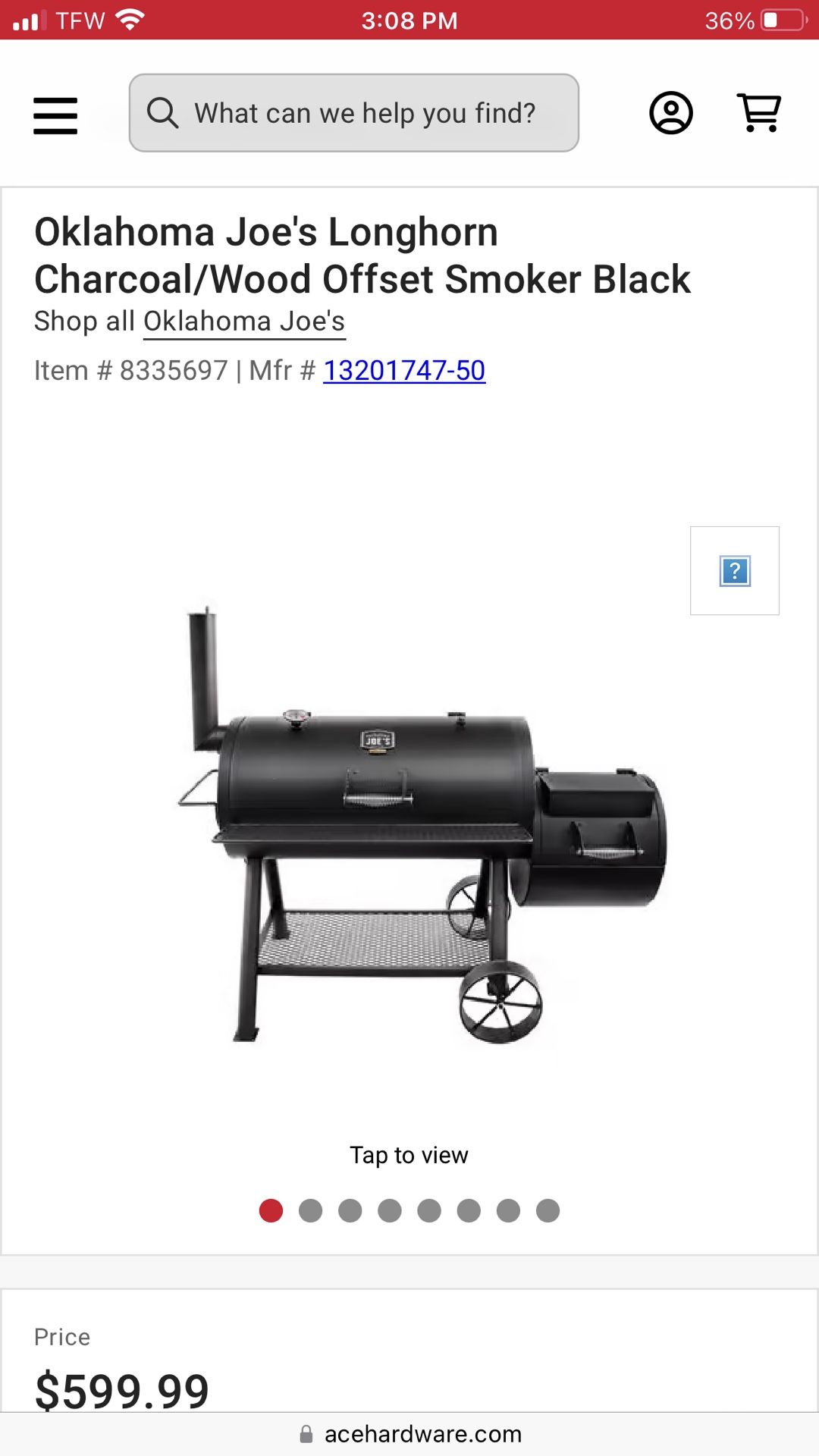Tap the placeholder question-mark image box

click(x=734, y=571)
